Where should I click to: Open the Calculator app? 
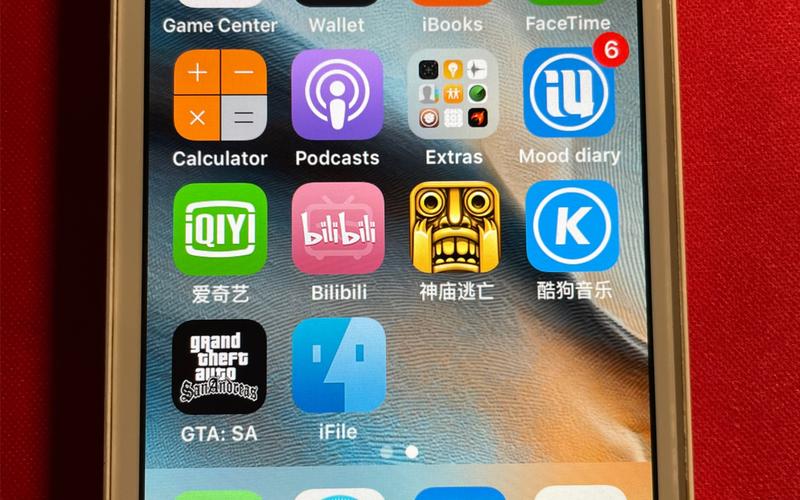(220, 95)
